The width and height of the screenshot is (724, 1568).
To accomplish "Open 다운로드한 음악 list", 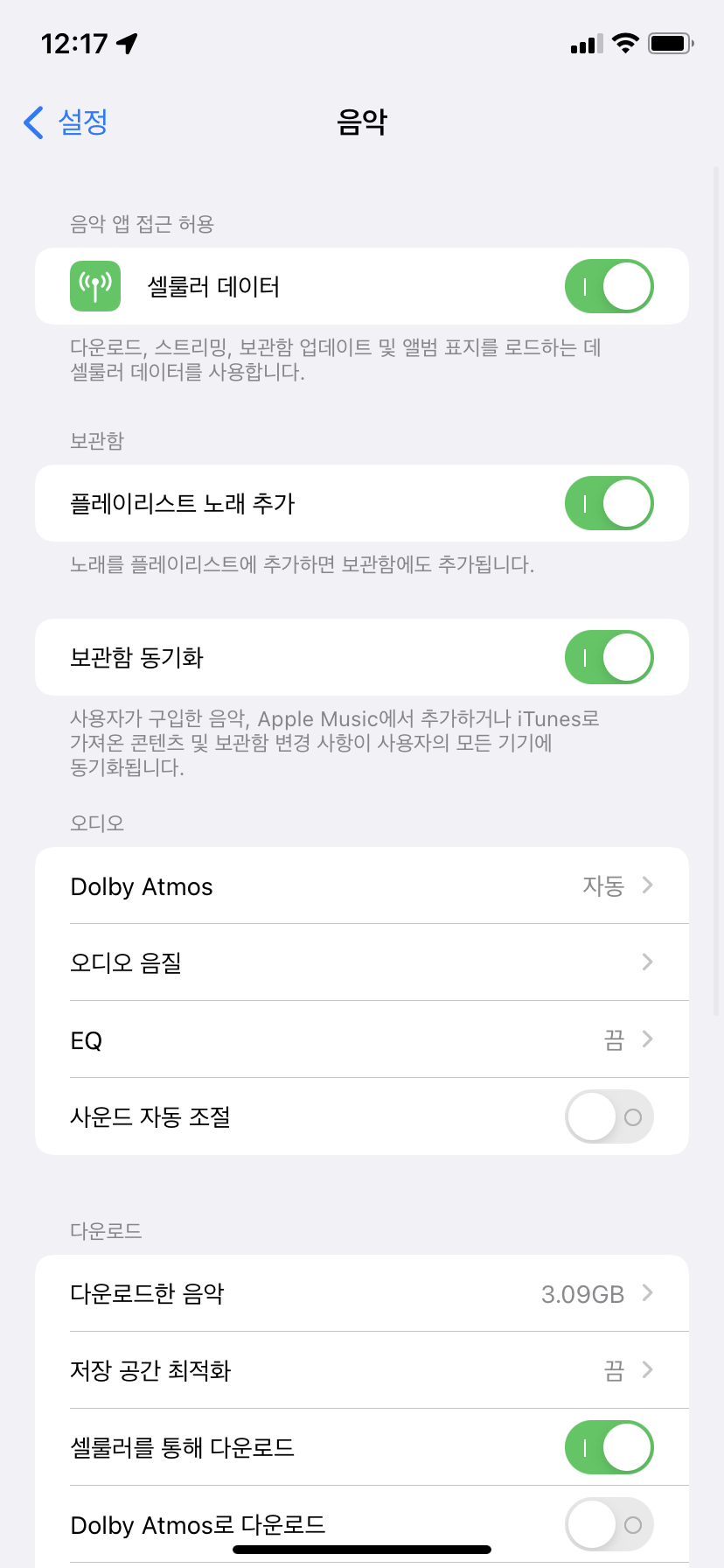I will [x=361, y=1293].
